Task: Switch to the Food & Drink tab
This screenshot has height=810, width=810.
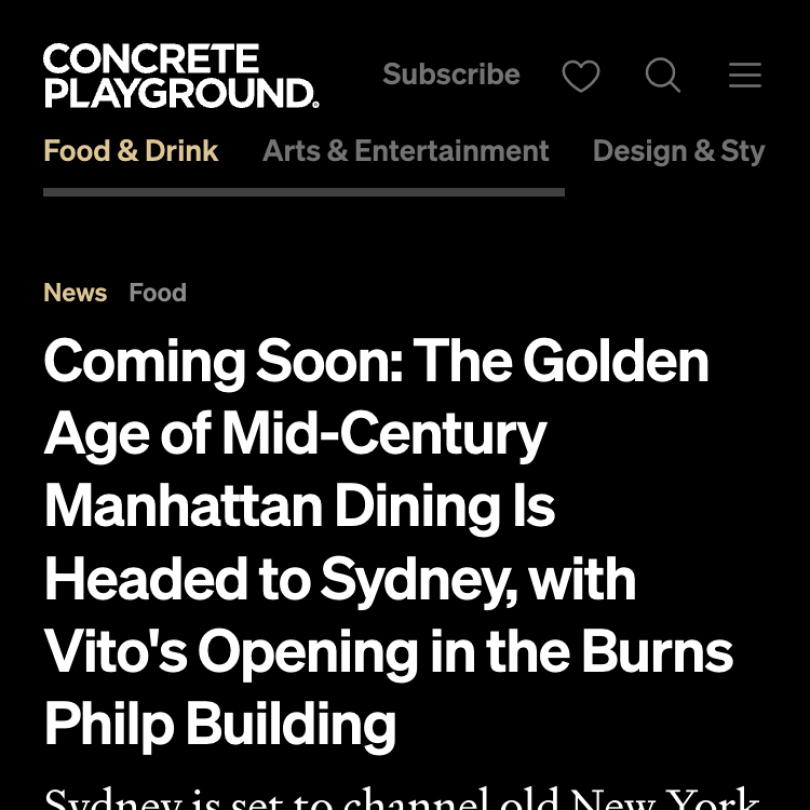Action: [131, 151]
